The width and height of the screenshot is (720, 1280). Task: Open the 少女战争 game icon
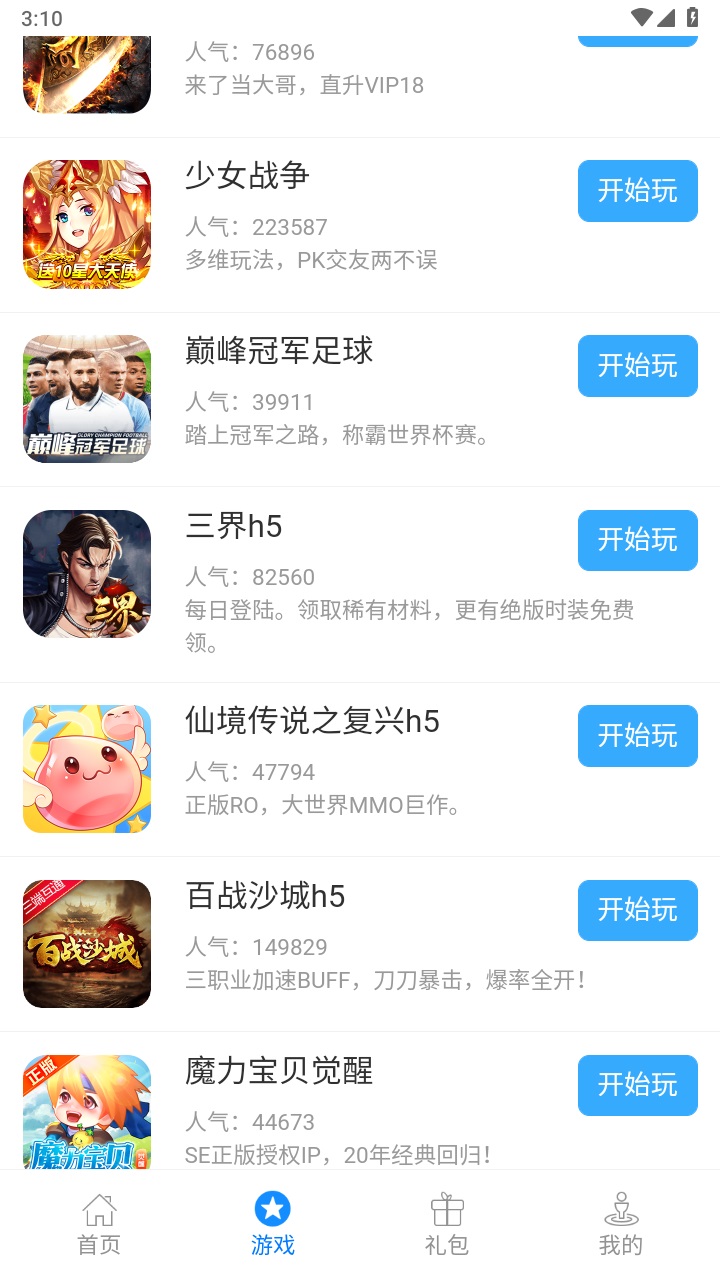click(86, 224)
